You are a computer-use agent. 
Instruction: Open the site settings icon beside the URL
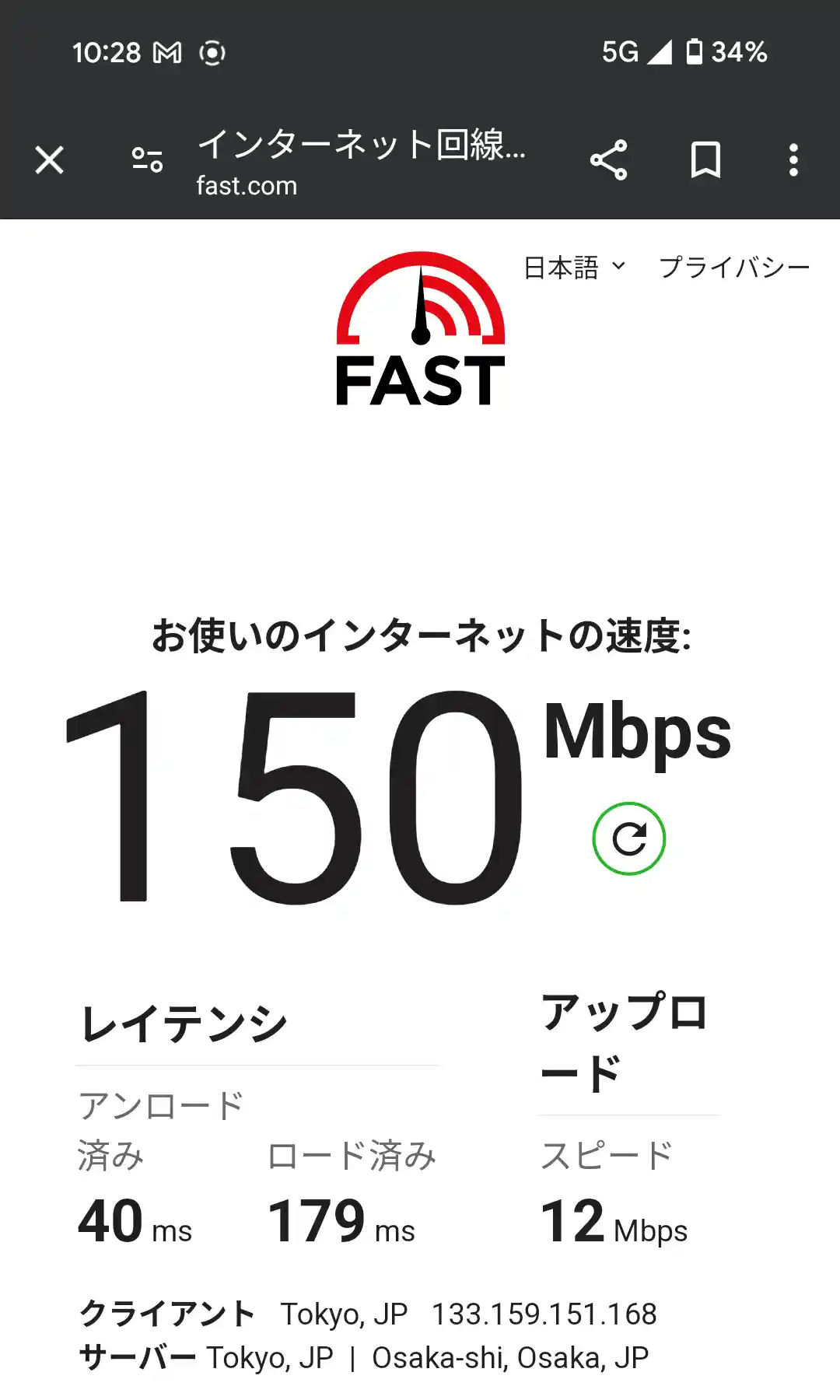pos(147,160)
